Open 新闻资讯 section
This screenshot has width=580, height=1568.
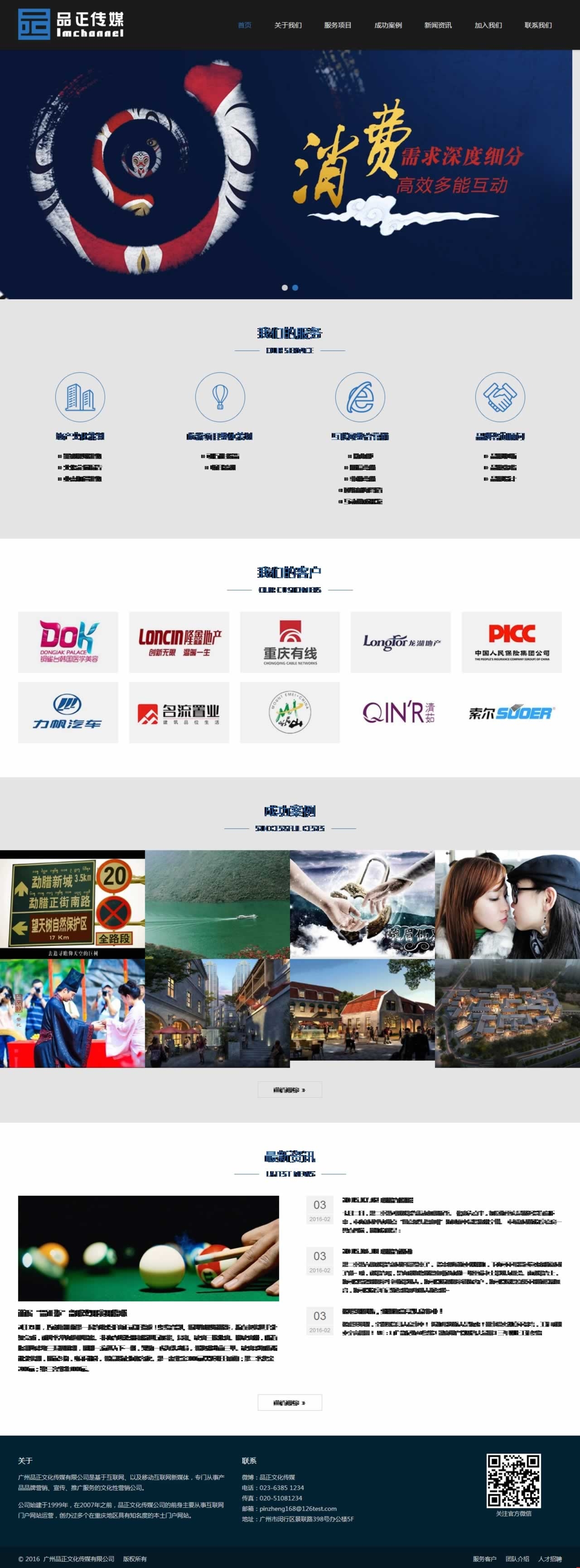(438, 25)
